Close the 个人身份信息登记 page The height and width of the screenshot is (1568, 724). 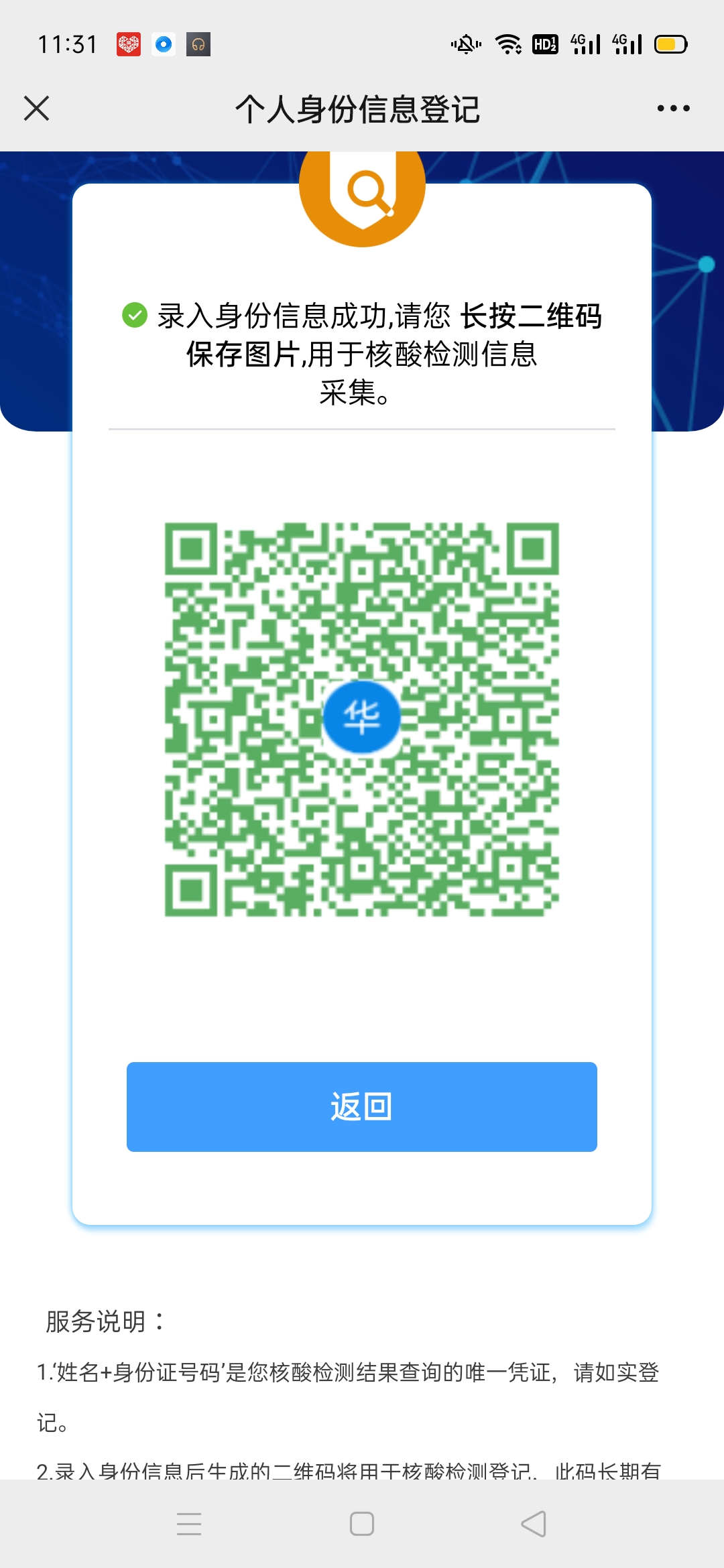37,109
